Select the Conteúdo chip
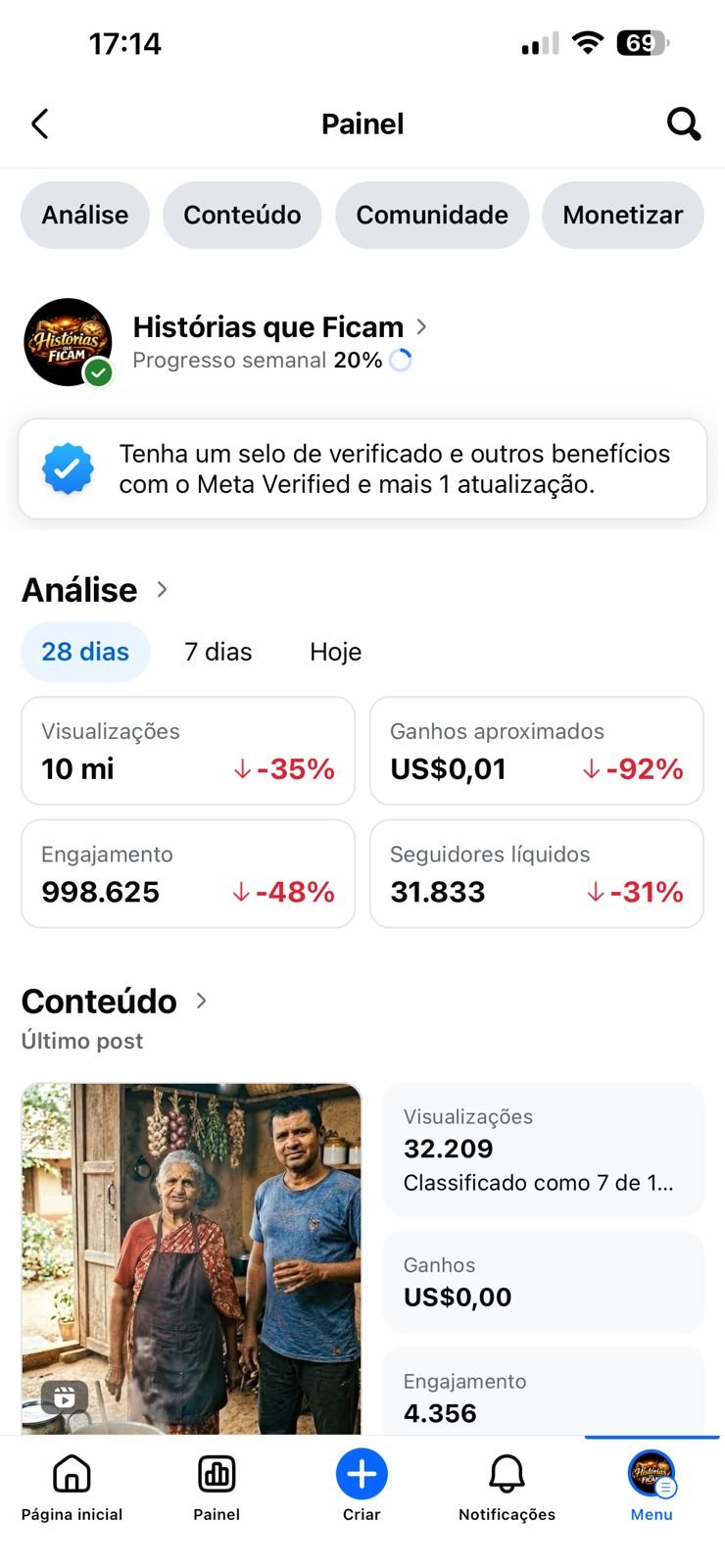The width and height of the screenshot is (725, 1568). [x=242, y=215]
